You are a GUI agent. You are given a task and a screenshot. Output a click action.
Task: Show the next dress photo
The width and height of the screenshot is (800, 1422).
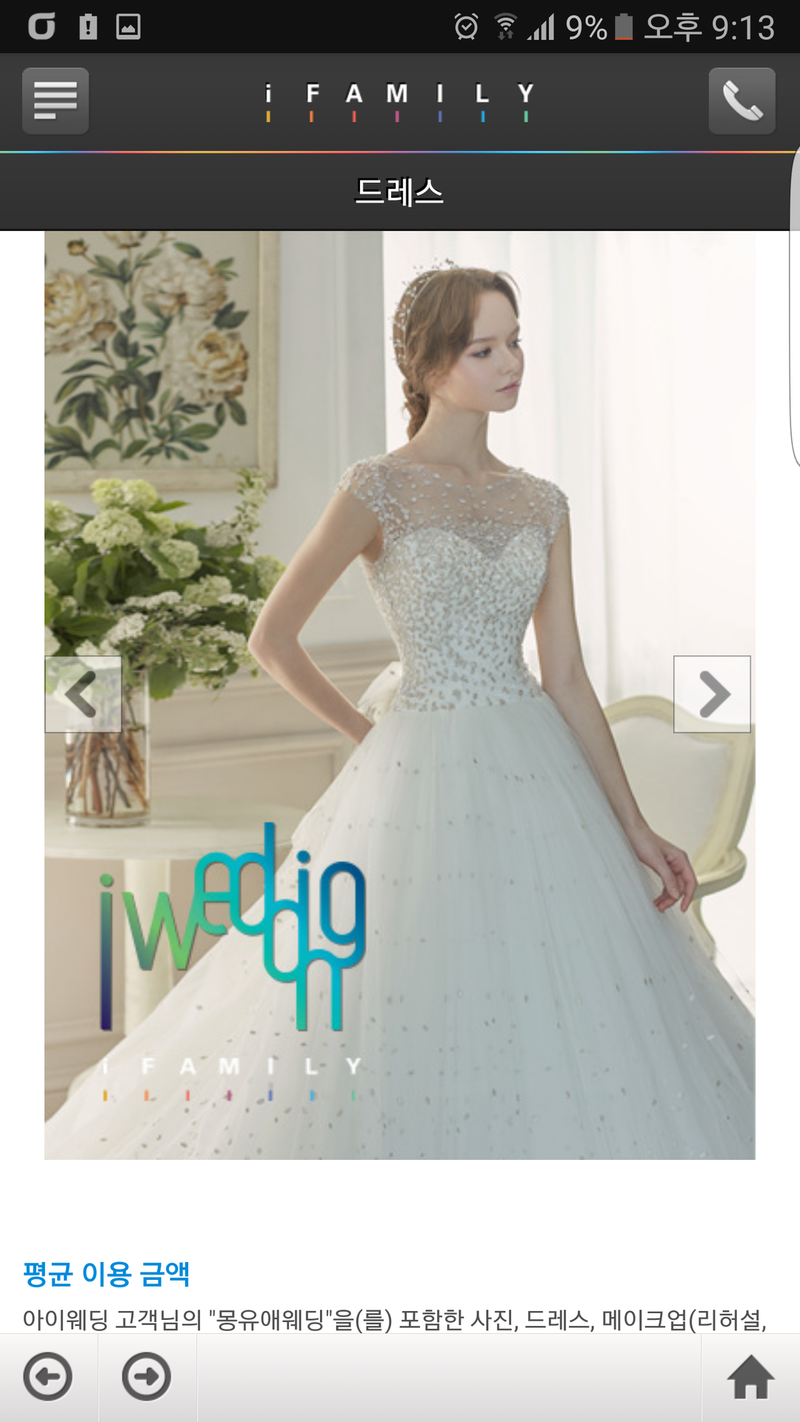click(712, 694)
